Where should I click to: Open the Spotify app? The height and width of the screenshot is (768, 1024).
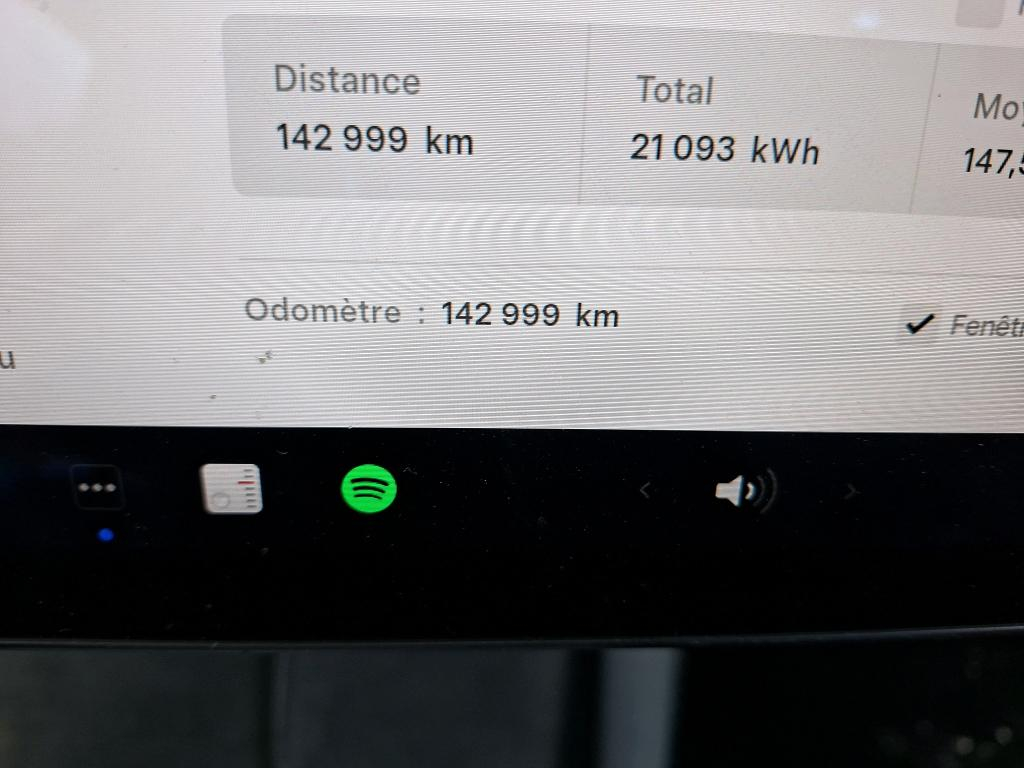coord(369,489)
